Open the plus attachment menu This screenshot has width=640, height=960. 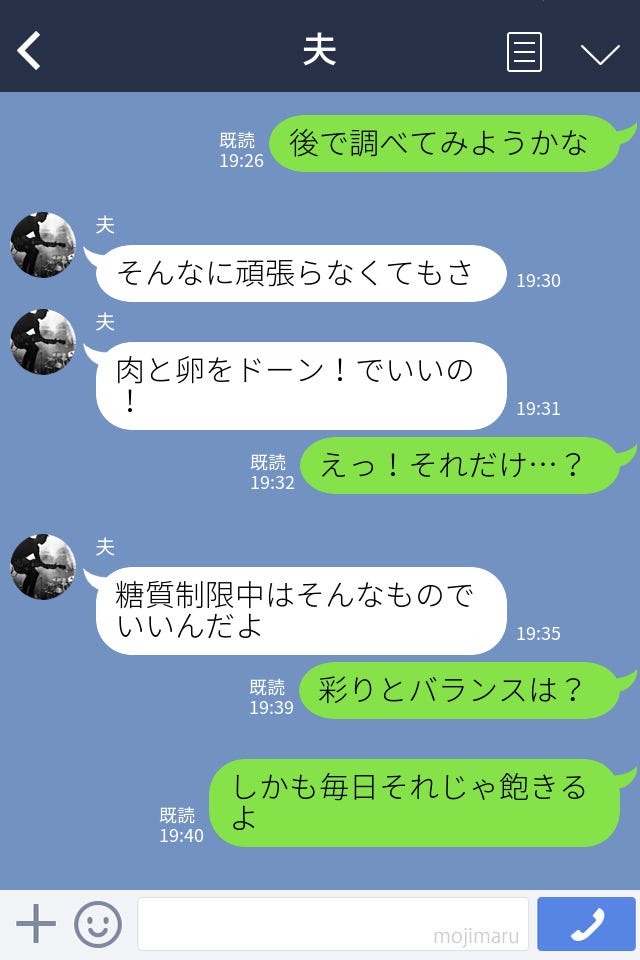pyautogui.click(x=36, y=924)
